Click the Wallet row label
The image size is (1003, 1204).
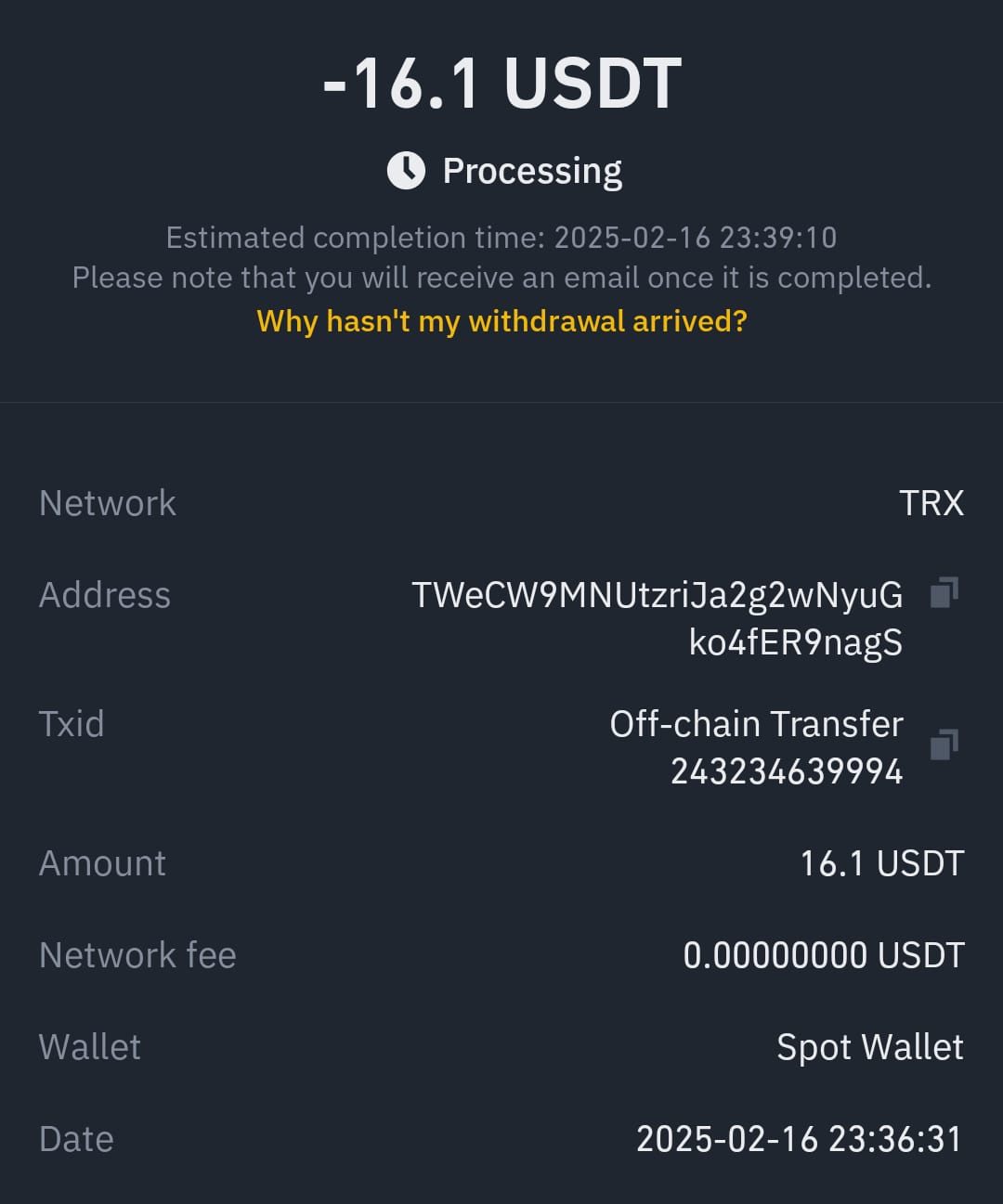tap(89, 1047)
